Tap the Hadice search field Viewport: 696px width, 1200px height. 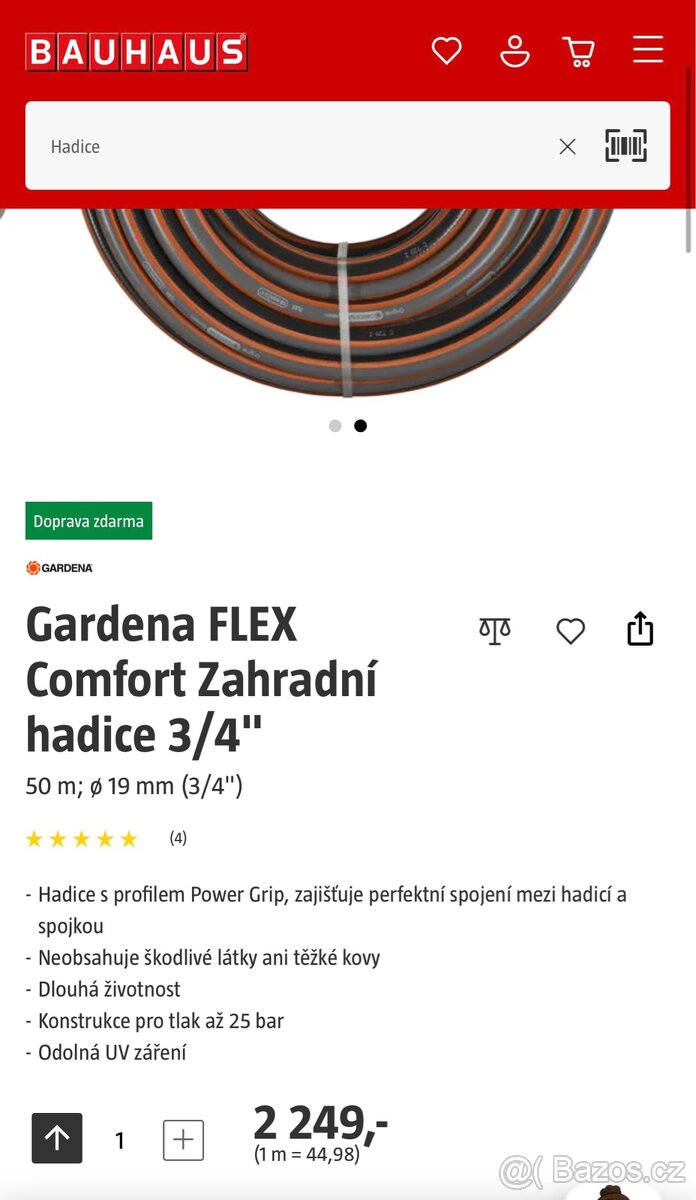click(290, 146)
